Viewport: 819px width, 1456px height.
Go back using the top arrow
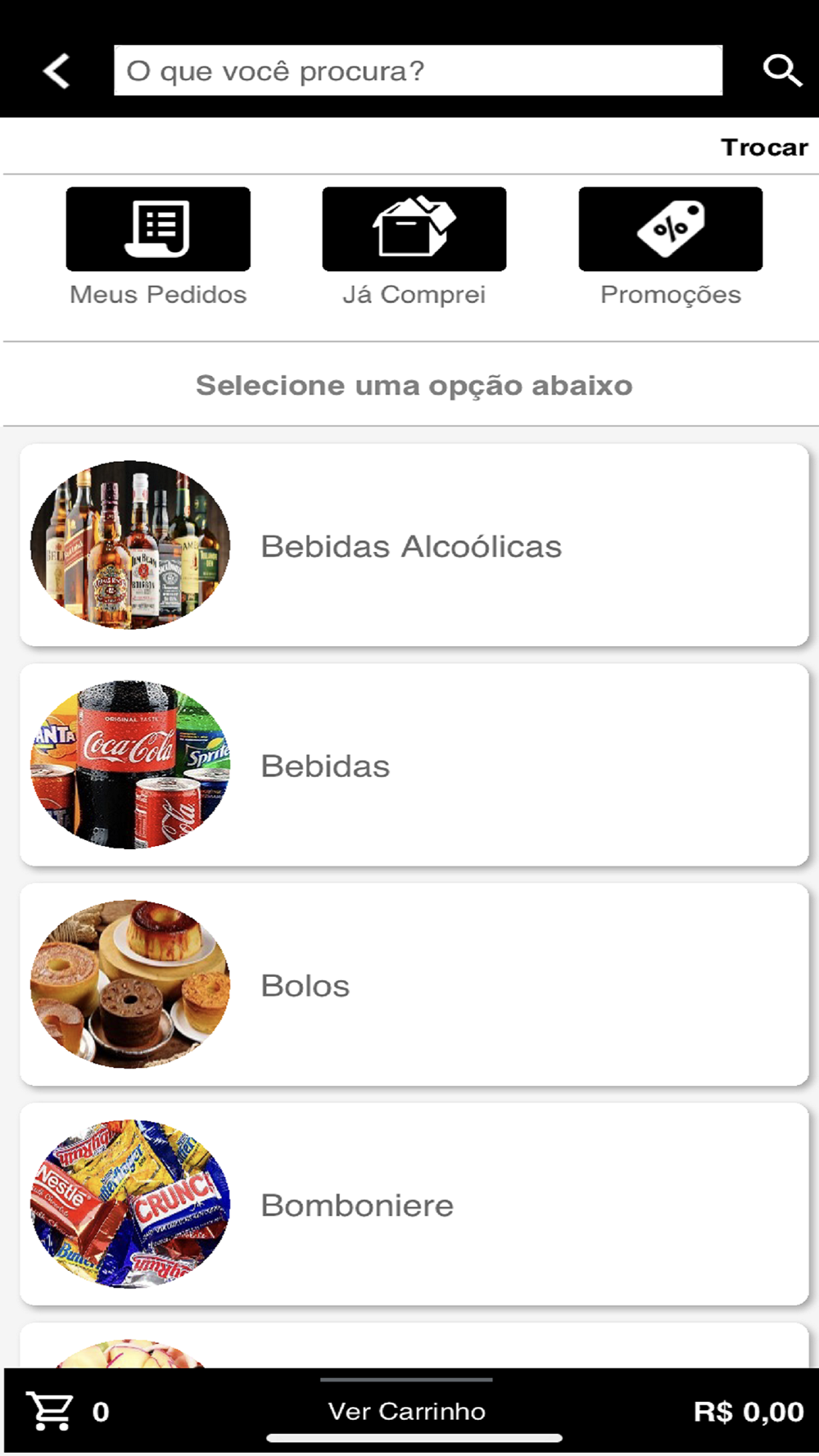tap(56, 71)
